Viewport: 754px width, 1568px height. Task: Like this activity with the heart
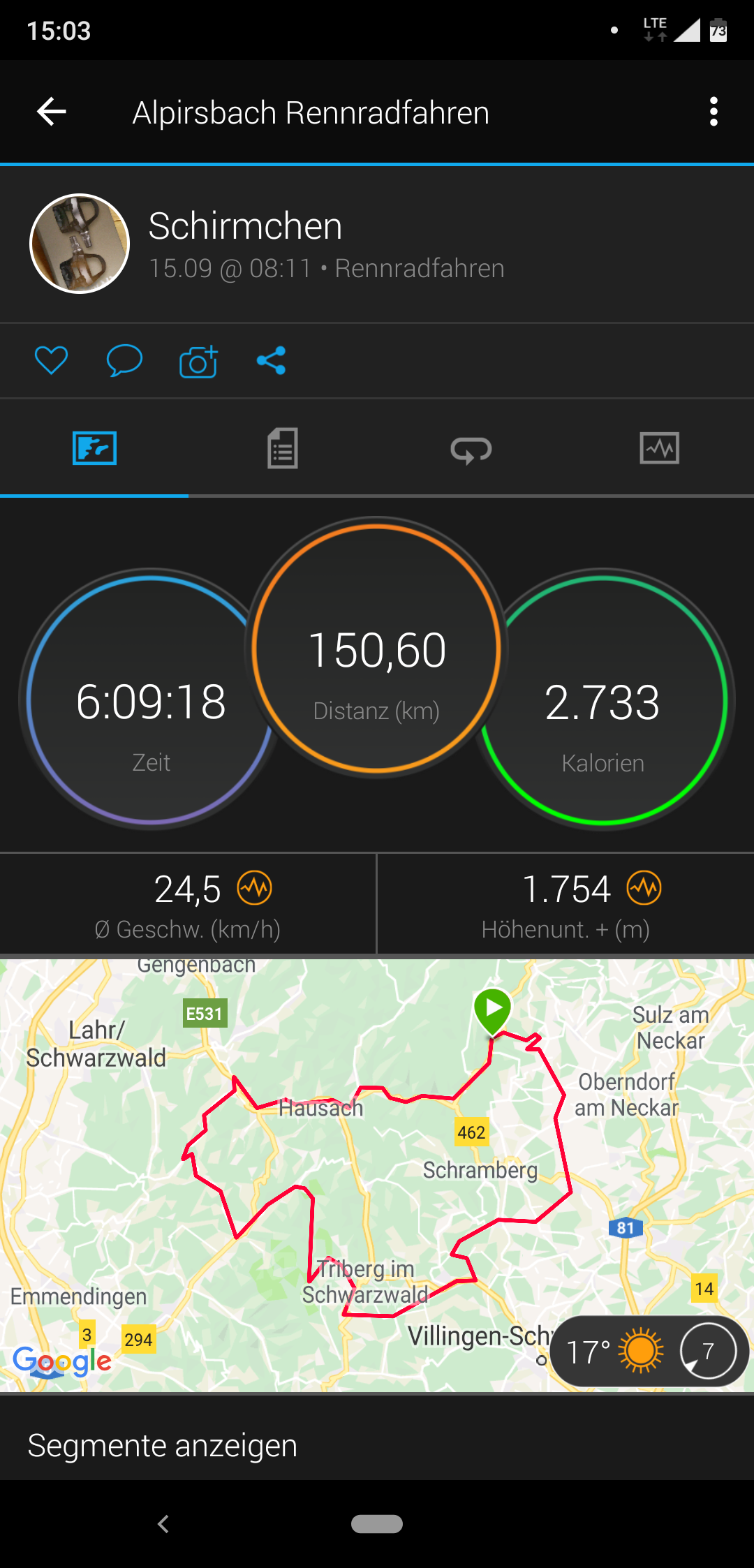click(51, 360)
